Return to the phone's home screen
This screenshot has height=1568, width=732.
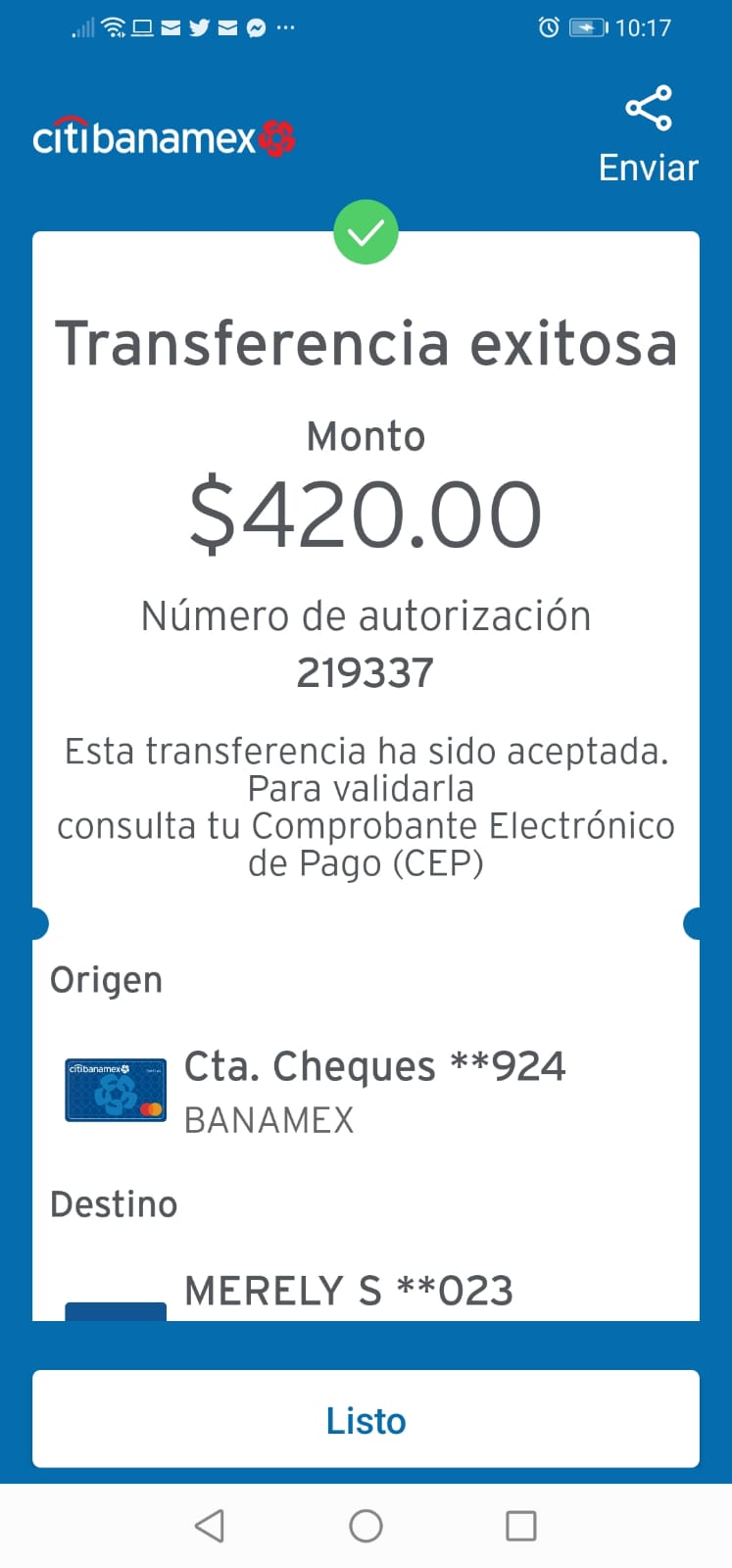(x=366, y=1526)
